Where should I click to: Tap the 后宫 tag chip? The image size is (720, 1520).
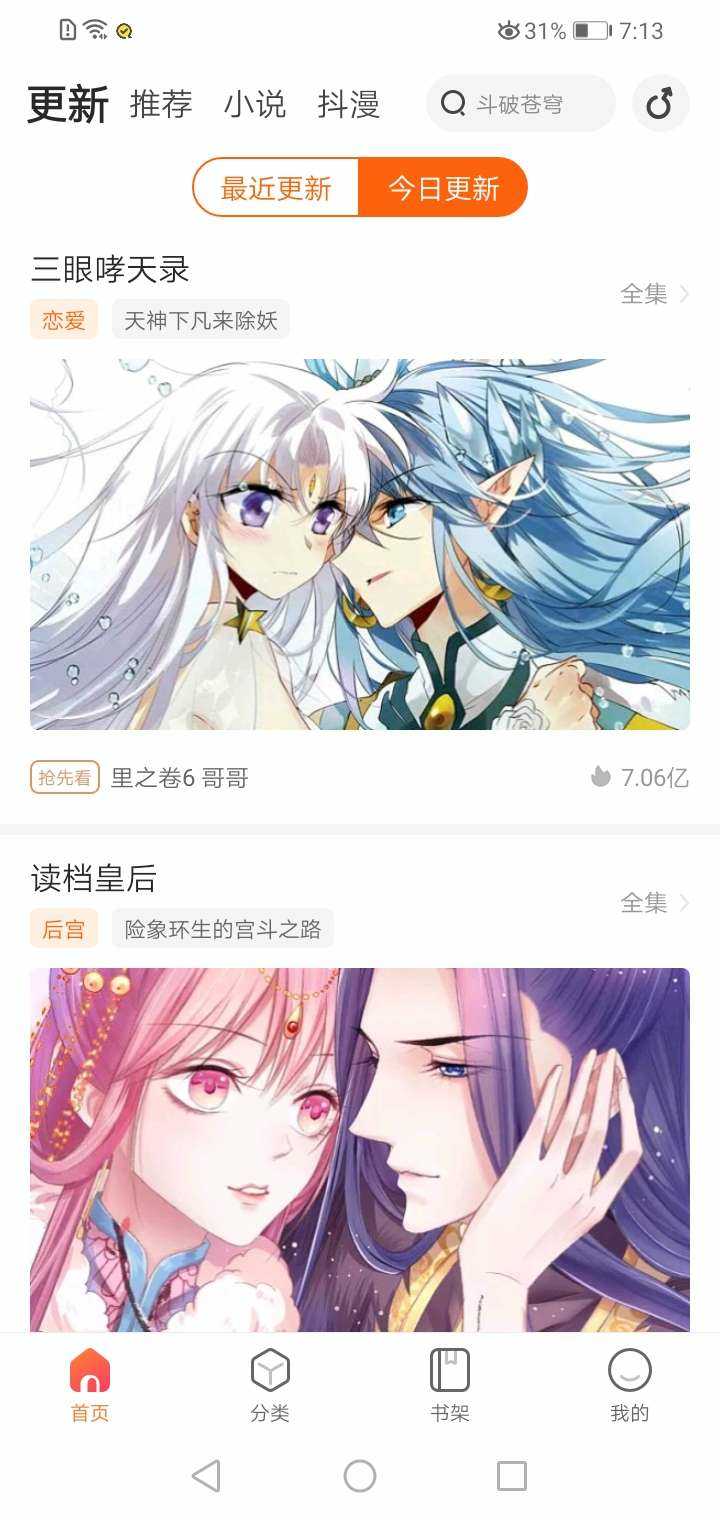coord(64,929)
